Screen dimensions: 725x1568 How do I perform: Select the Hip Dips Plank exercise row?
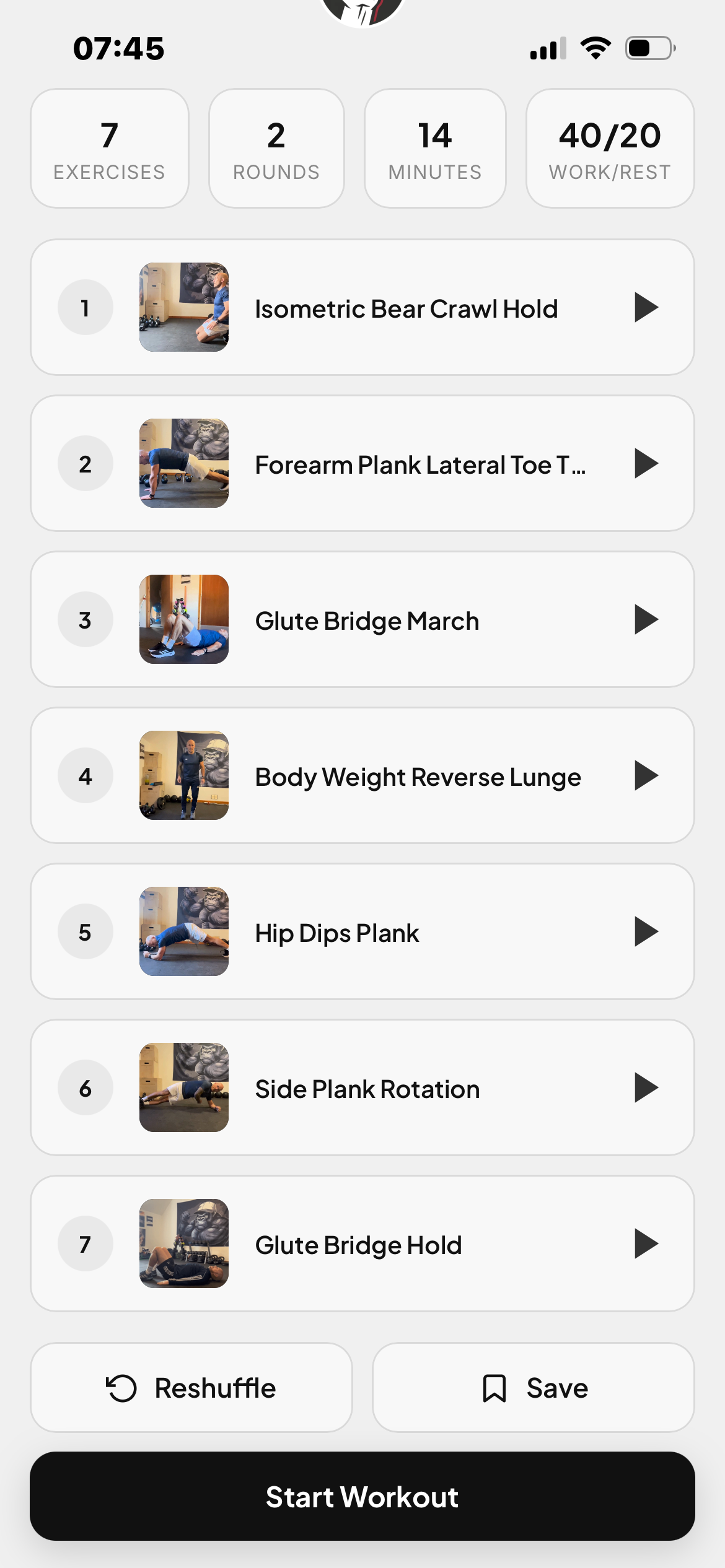(x=362, y=932)
